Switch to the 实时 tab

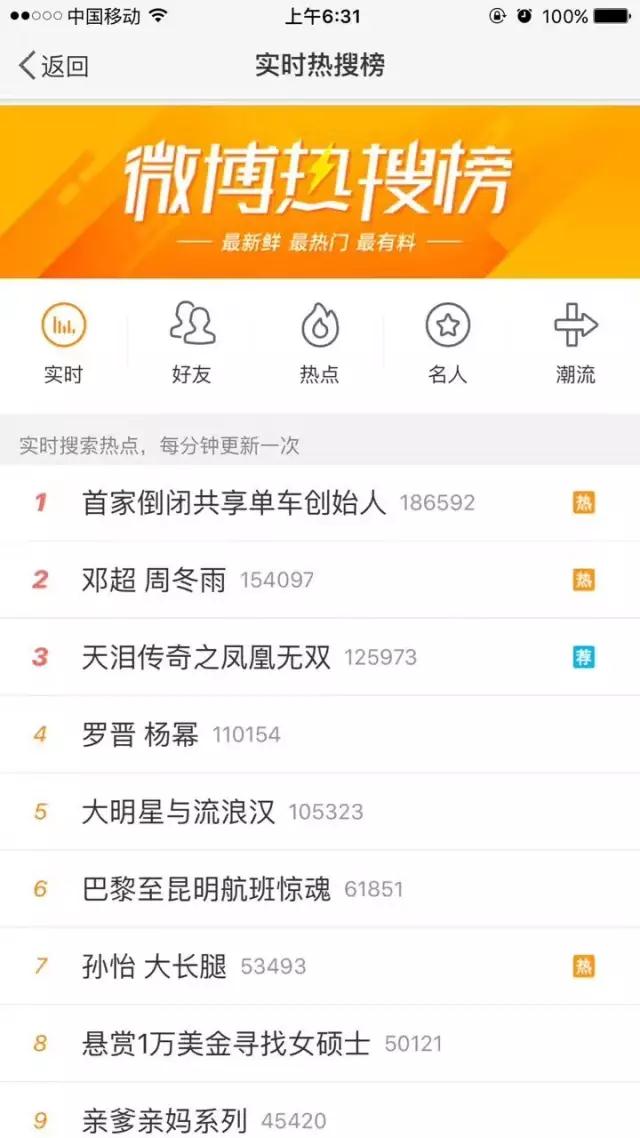point(63,344)
